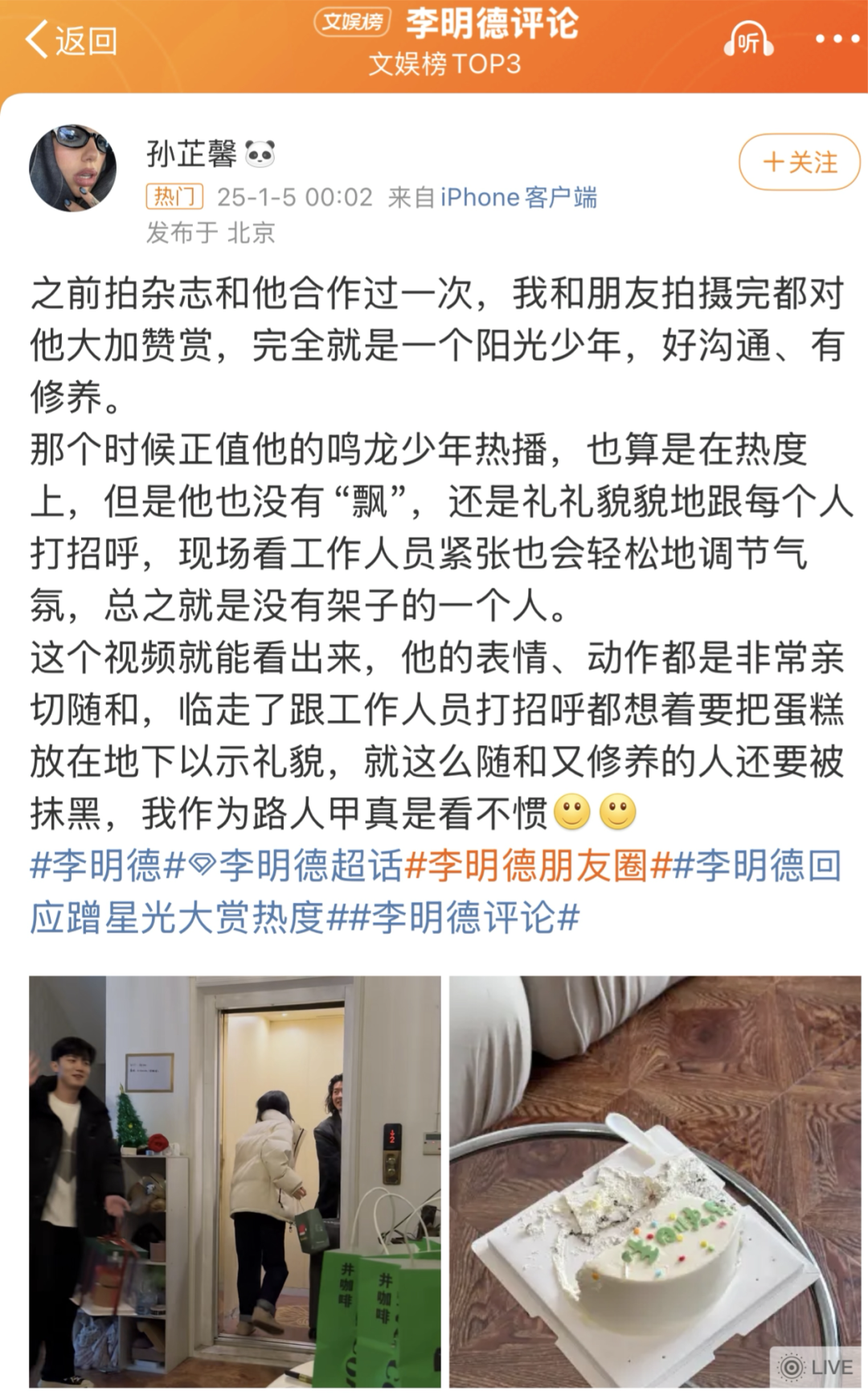Open the #李明德回应蹭星光大赏热度# hashtag
Image resolution: width=868 pixels, height=1400 pixels.
click(434, 892)
